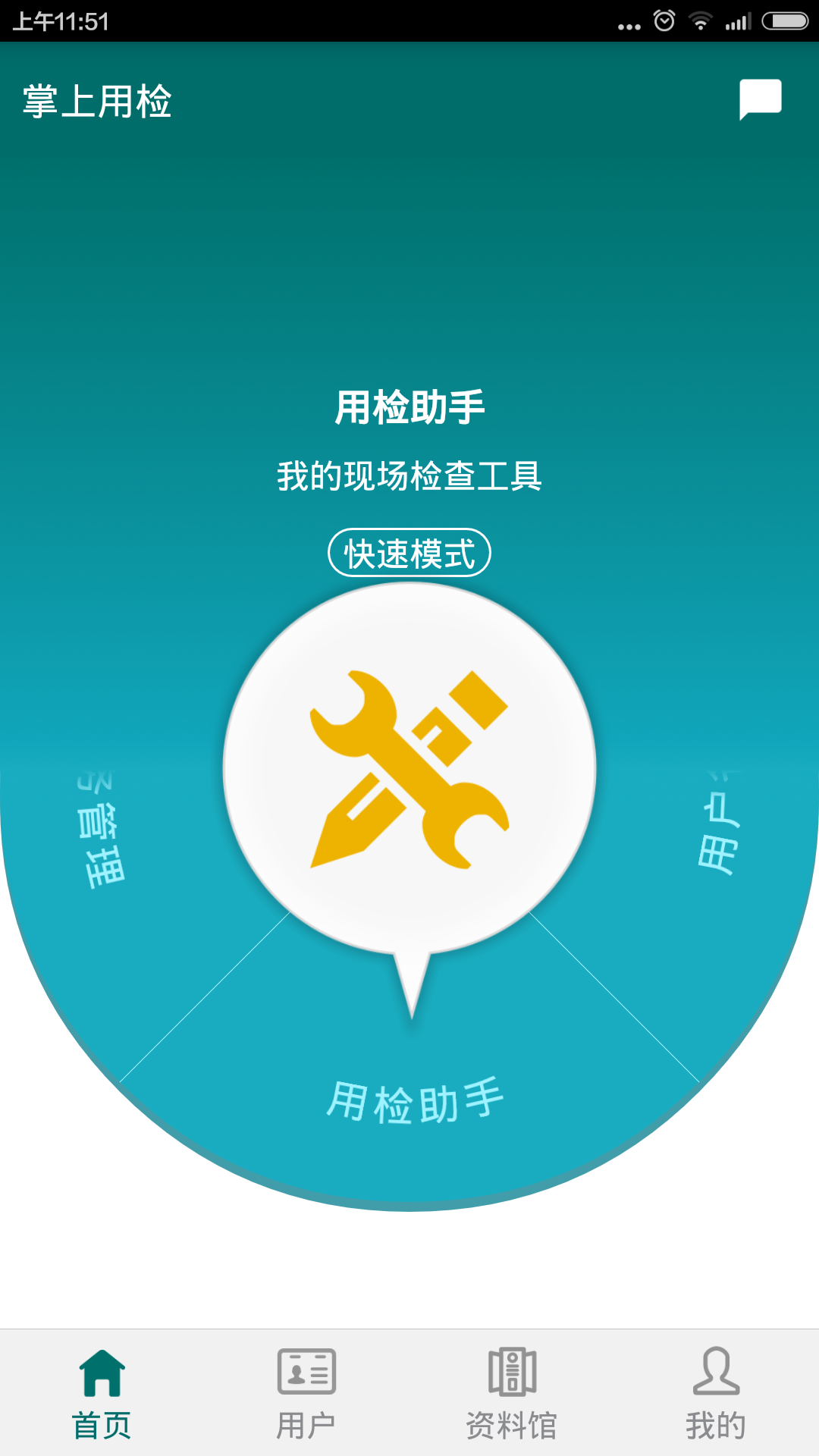
Task: Select the 用户 segment on the wheel
Action: 719,830
